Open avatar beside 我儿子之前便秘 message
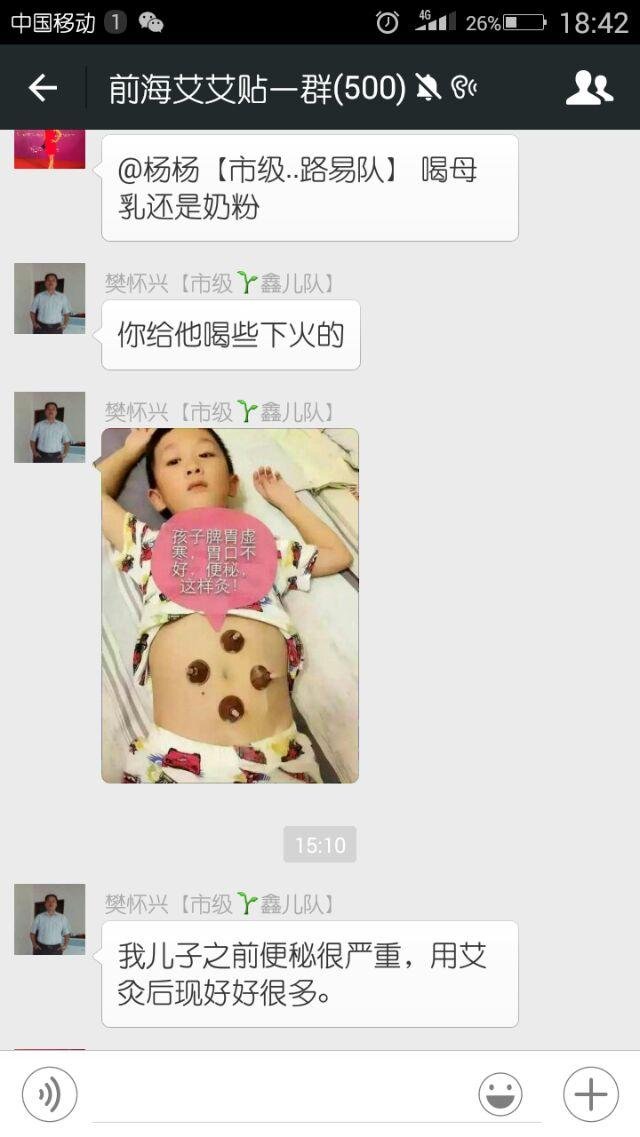 49,919
